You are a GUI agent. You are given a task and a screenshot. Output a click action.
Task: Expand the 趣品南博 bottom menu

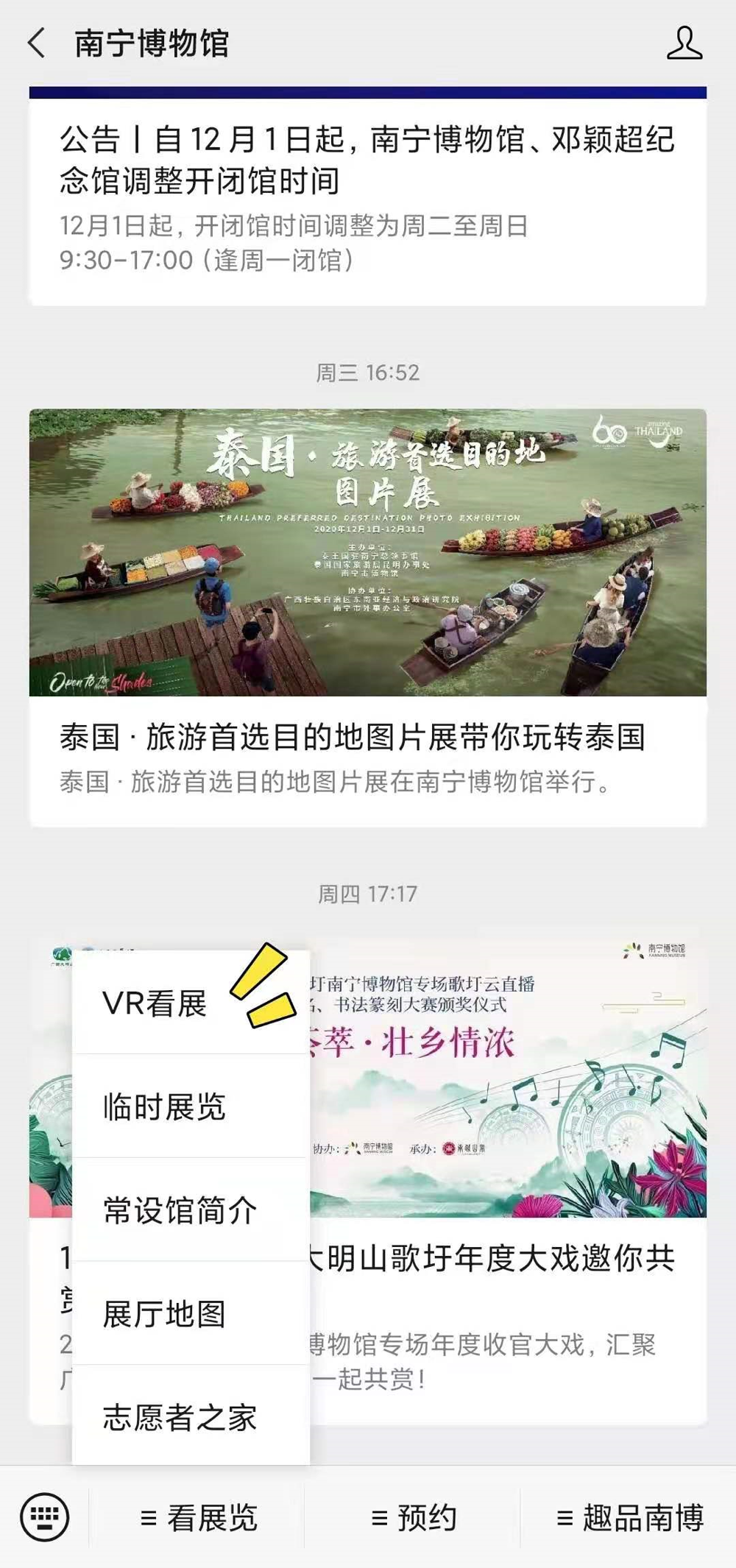click(x=629, y=1518)
